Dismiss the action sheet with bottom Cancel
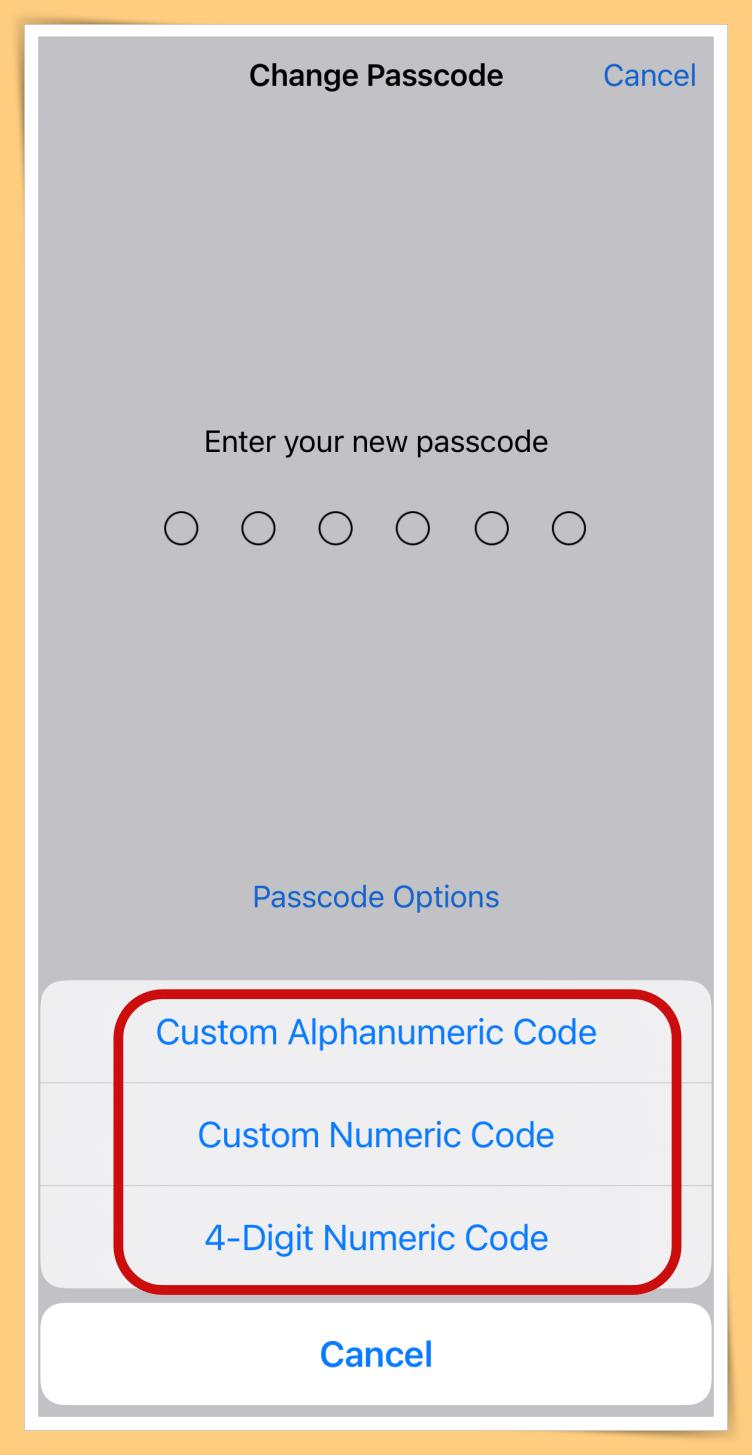 pyautogui.click(x=376, y=1352)
